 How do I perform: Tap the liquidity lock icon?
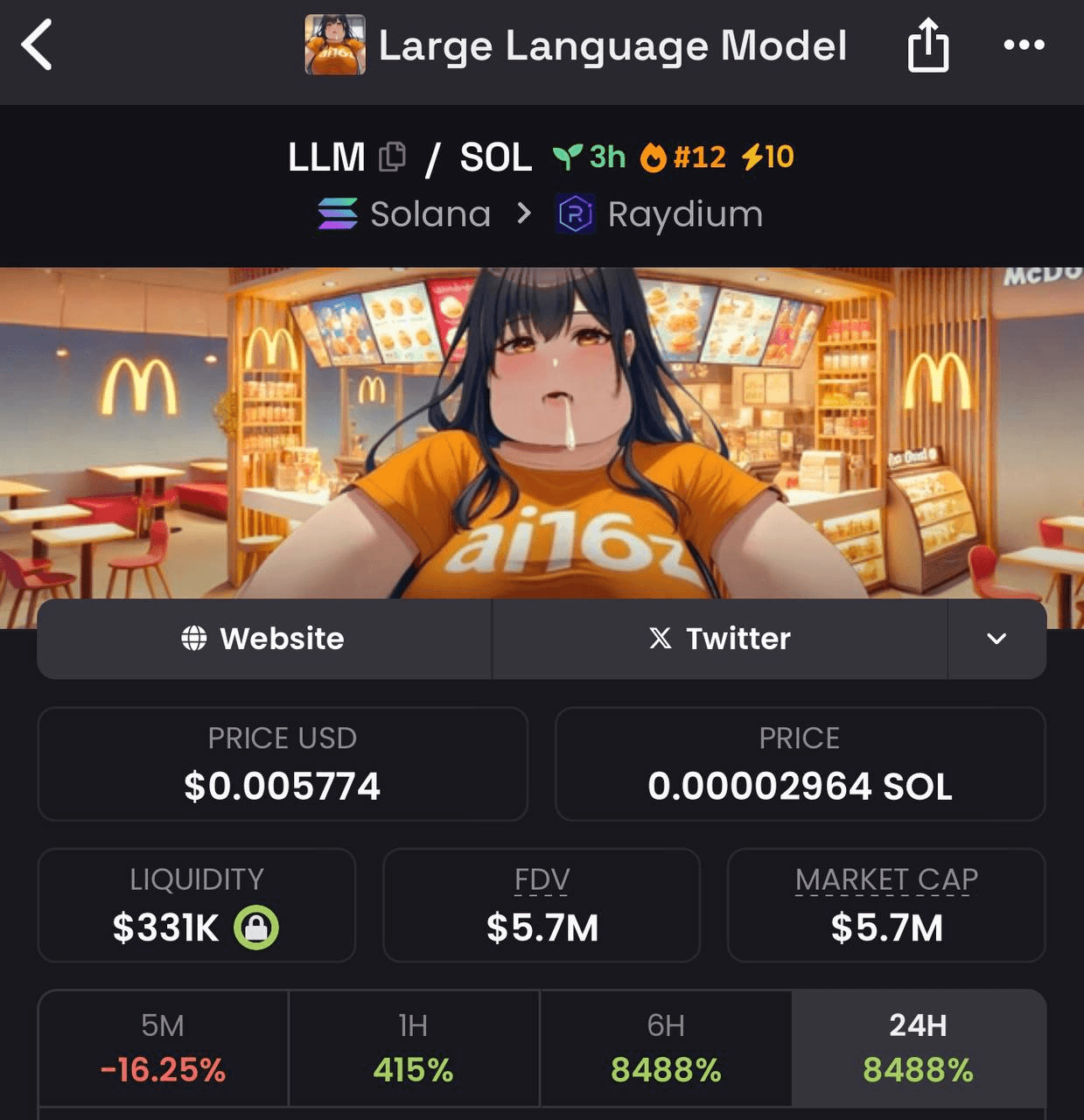click(x=256, y=927)
